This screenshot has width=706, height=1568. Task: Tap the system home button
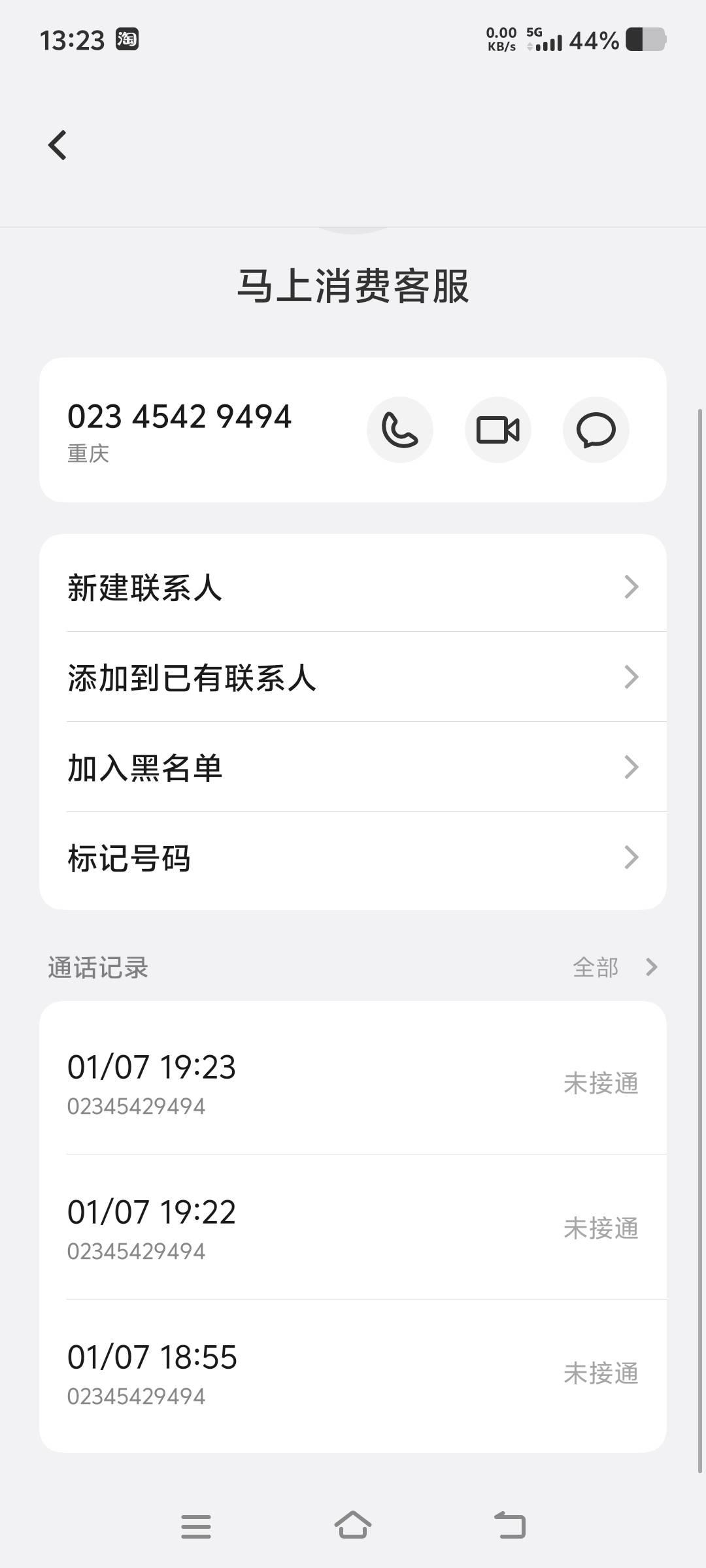point(353,1526)
